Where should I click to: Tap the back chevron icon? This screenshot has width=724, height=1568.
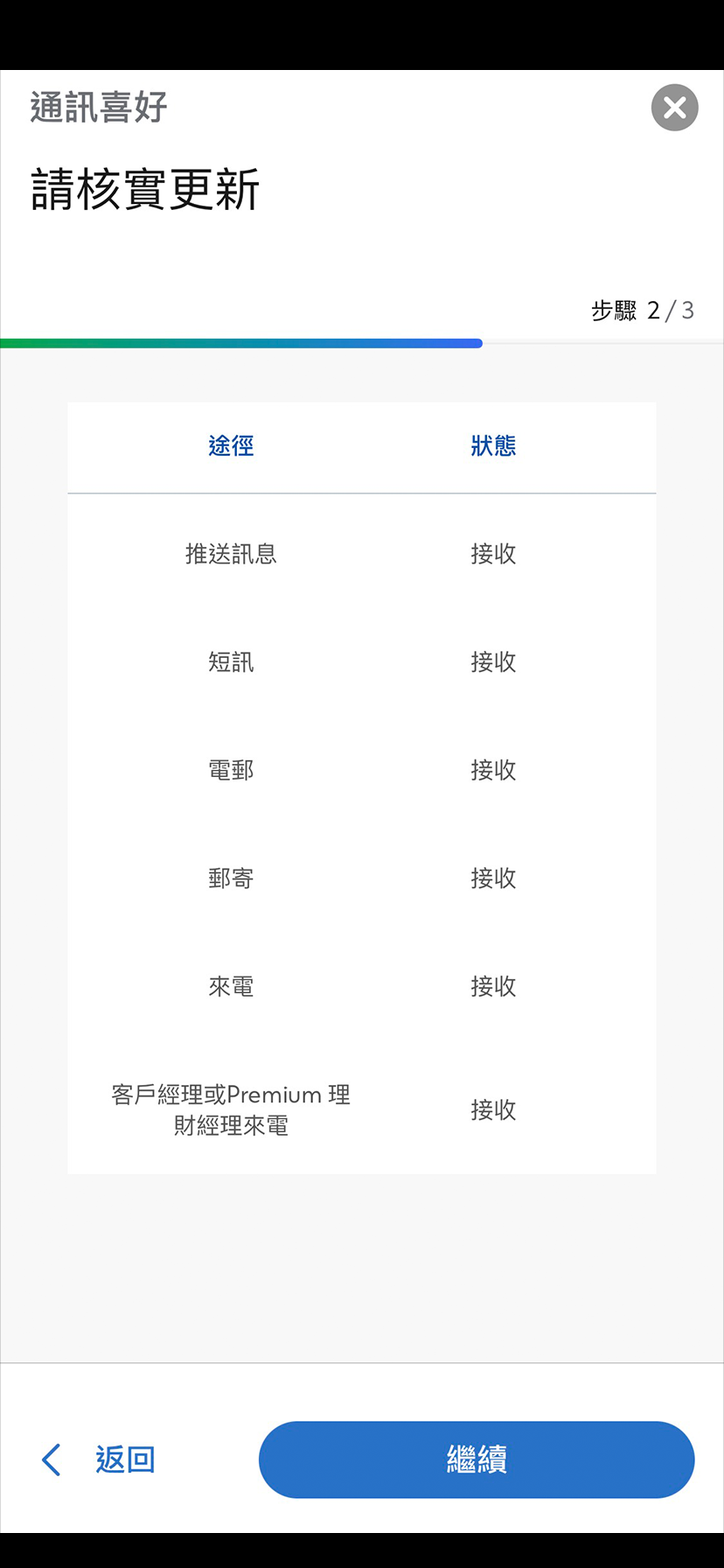[x=50, y=1459]
